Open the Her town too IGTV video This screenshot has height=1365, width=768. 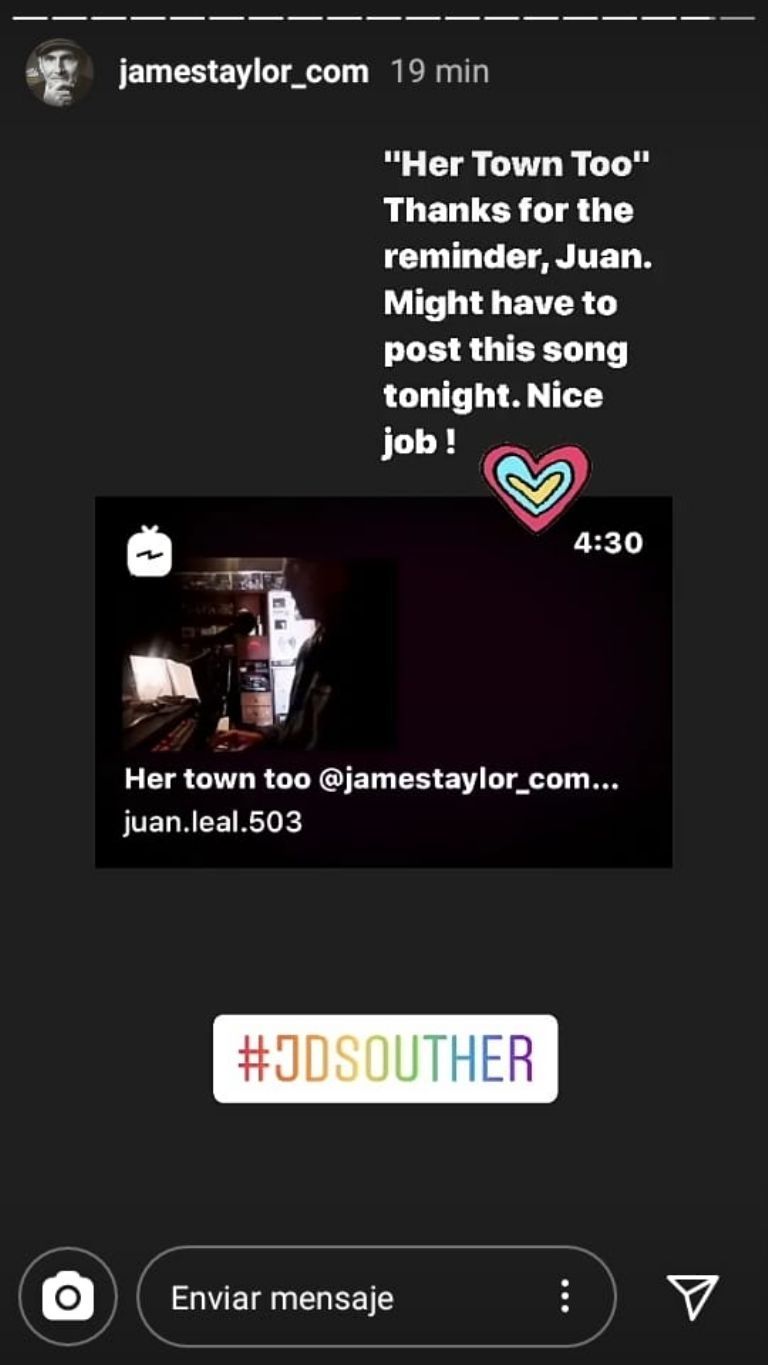point(383,682)
